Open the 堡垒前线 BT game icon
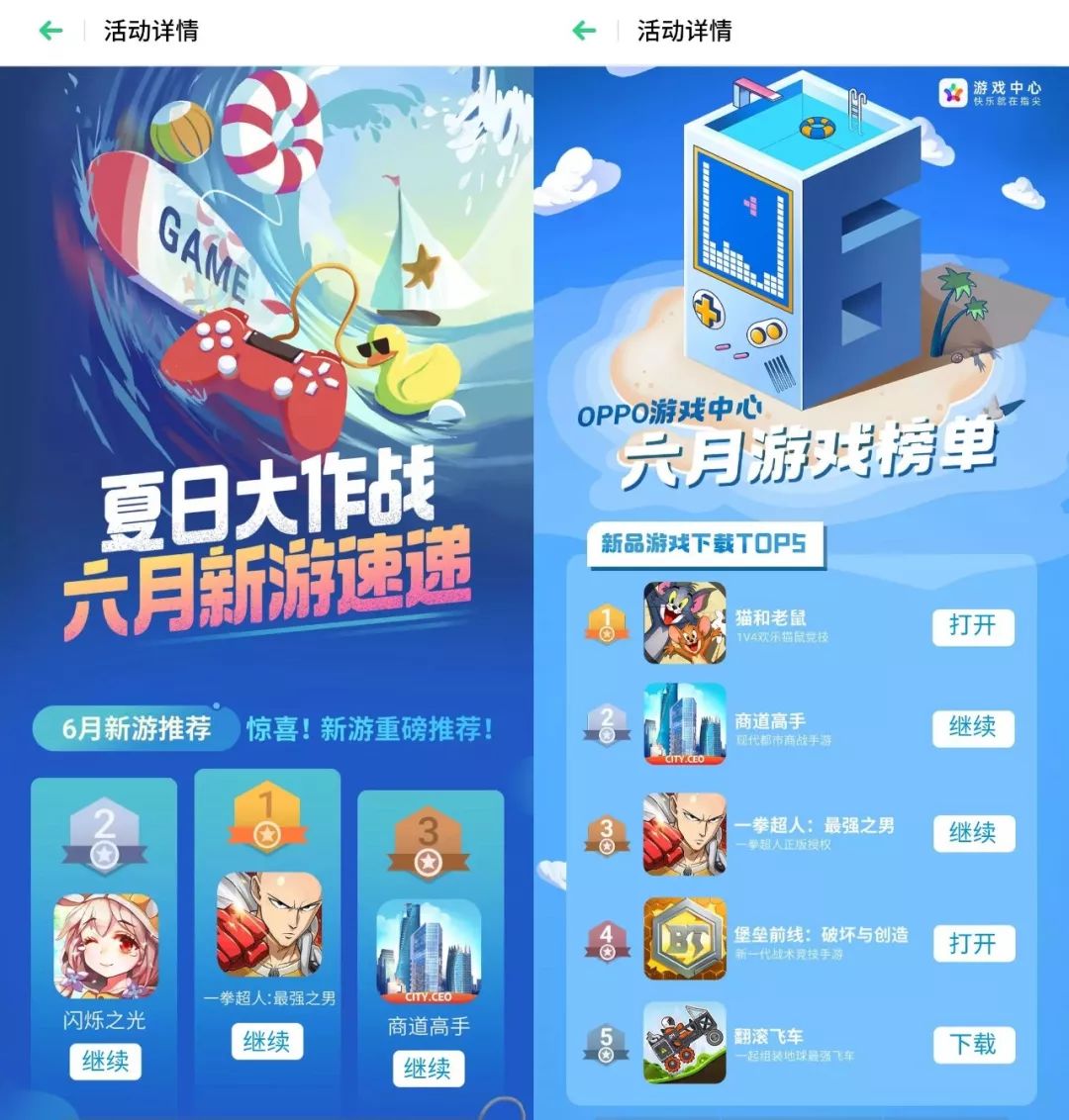Screen dimensions: 1069x1120 point(685,941)
